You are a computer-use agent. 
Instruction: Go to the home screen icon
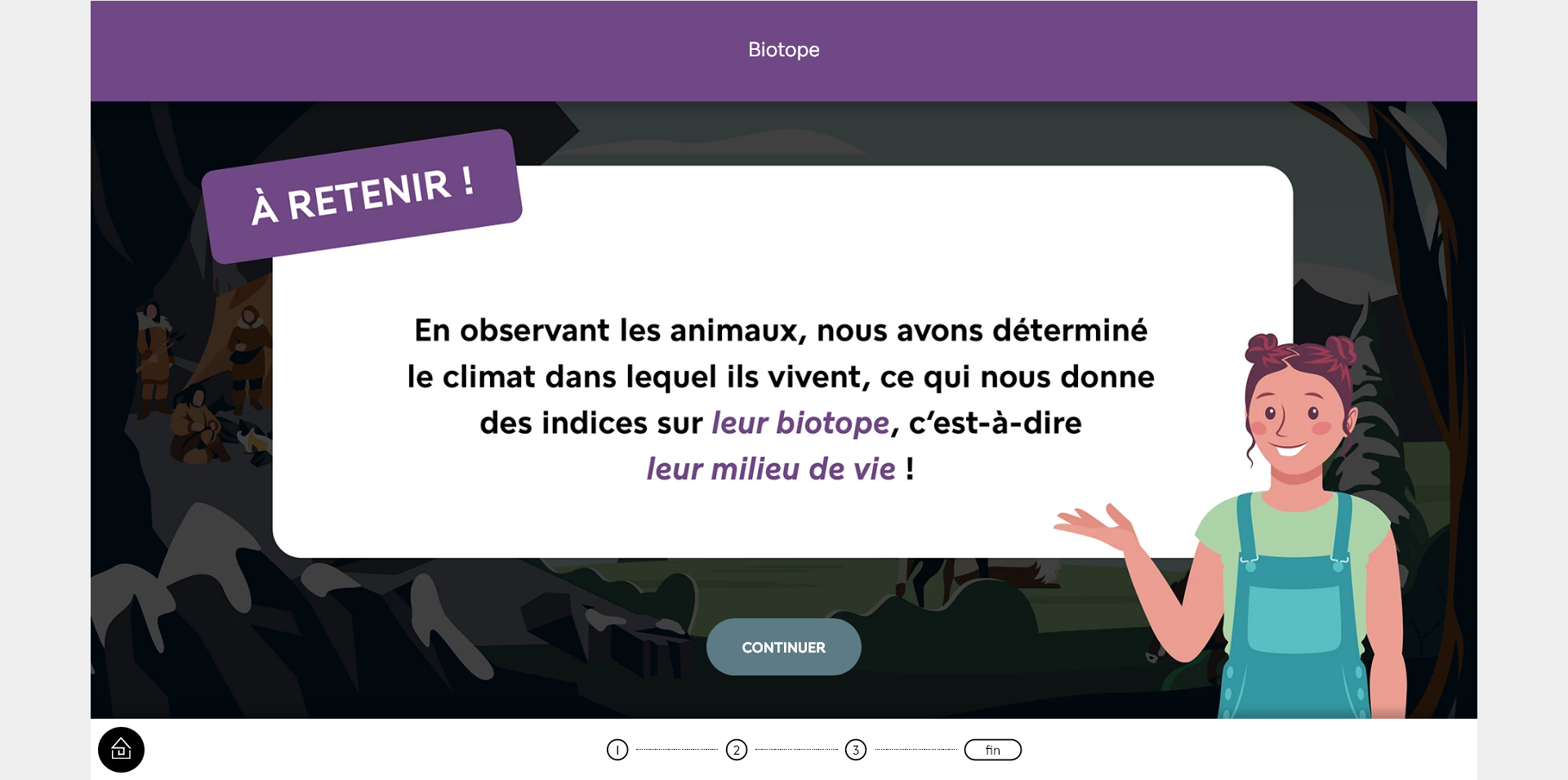(x=121, y=749)
